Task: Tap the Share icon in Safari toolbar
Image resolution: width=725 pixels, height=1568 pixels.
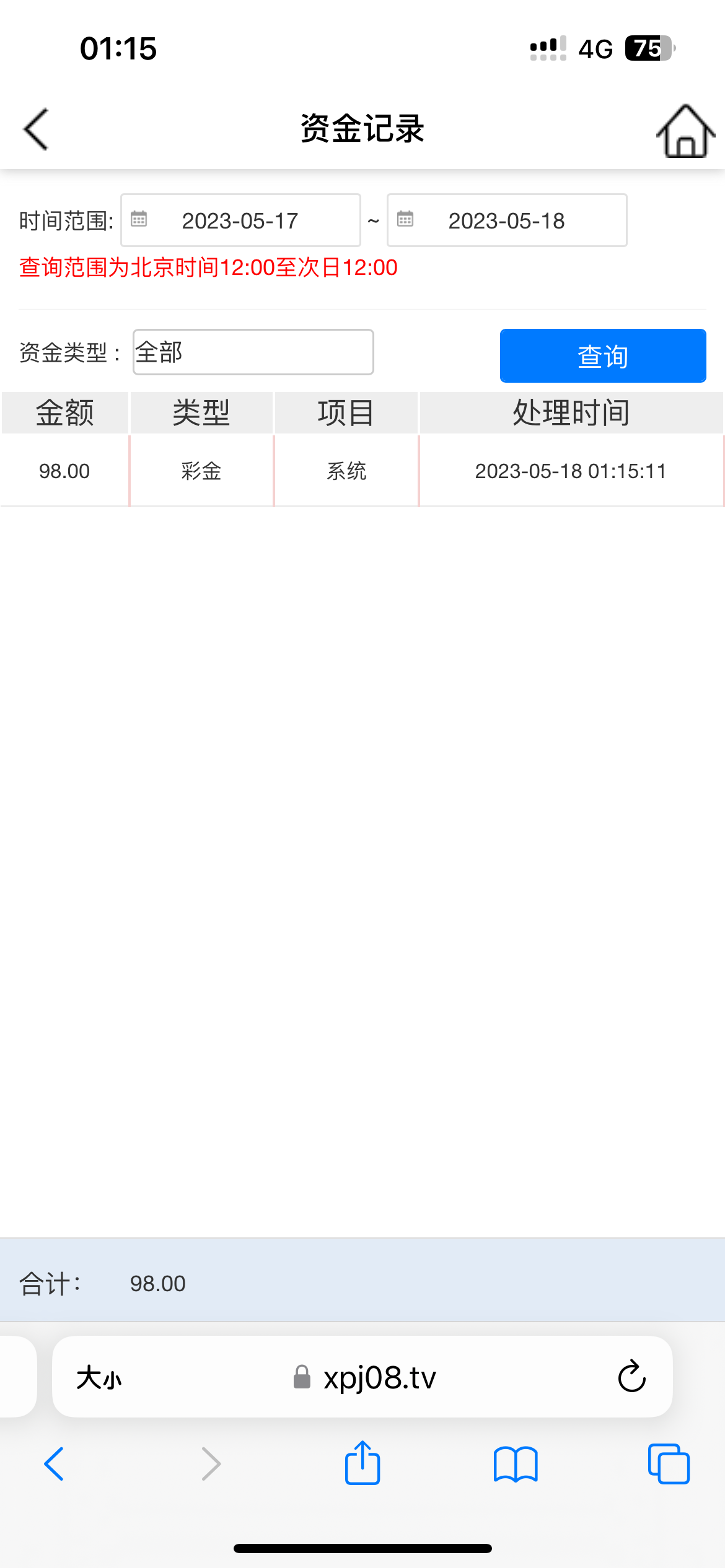Action: tap(362, 1464)
